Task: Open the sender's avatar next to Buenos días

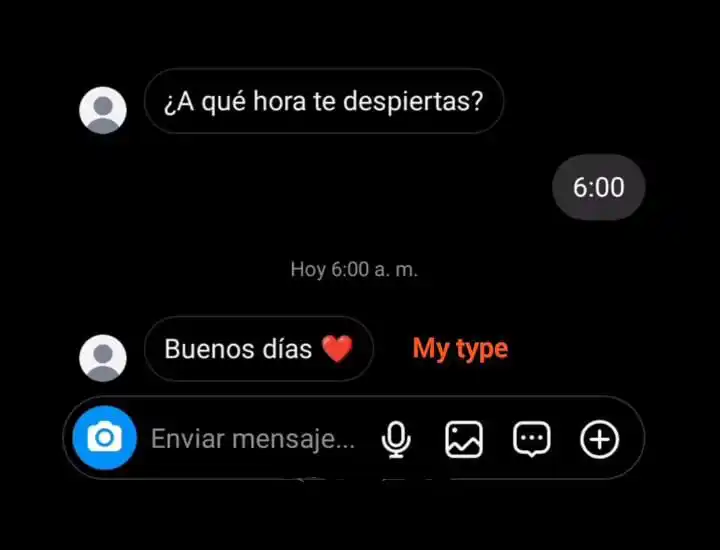Action: tap(103, 358)
